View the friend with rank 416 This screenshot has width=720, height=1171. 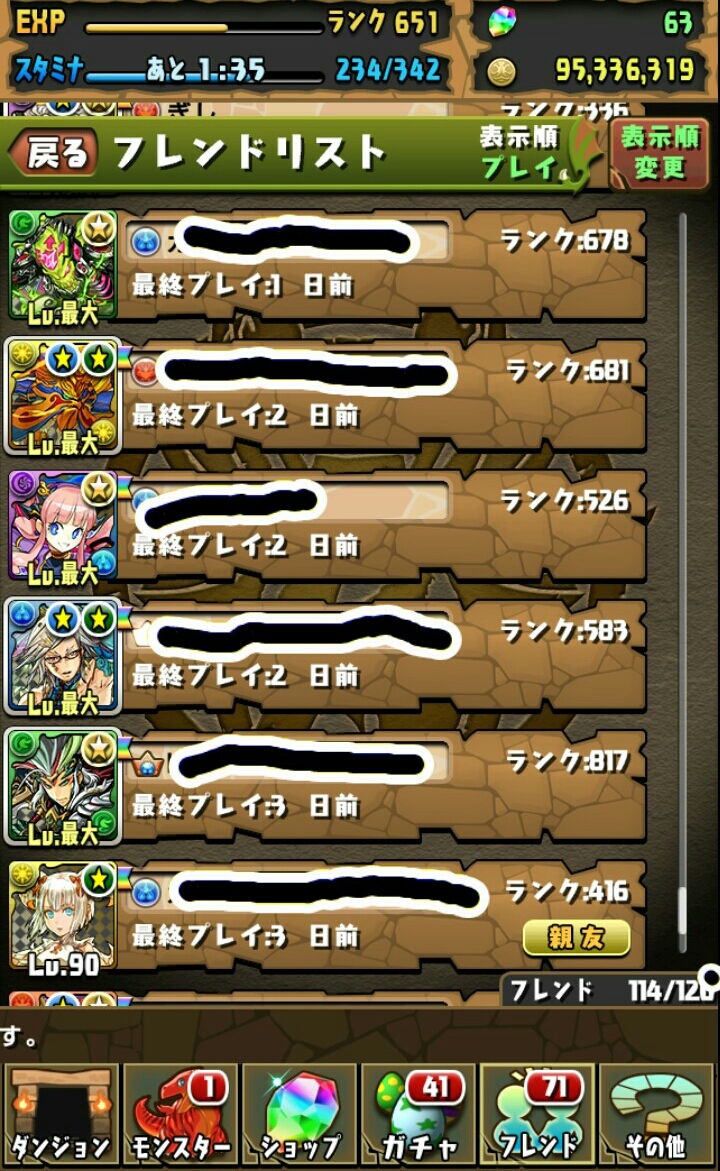point(326,916)
